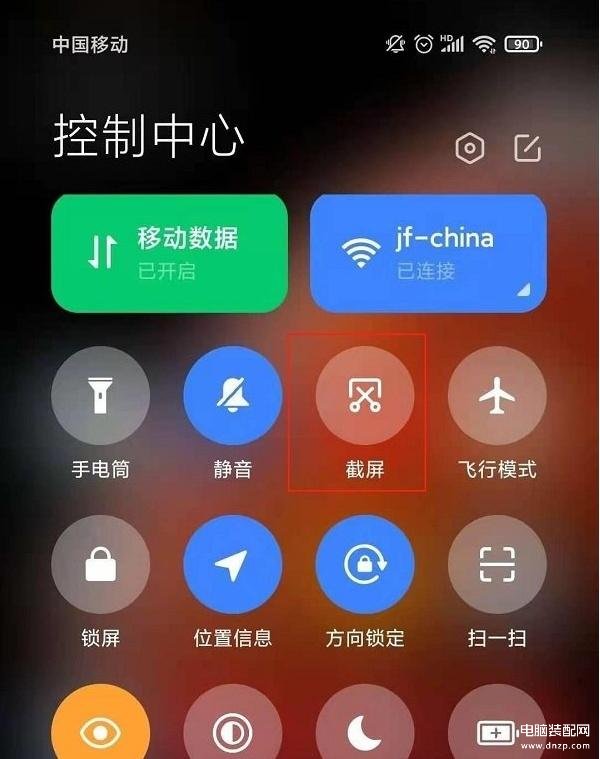Turn off 移动数据 mobile data
Image resolution: width=600 pixels, height=759 pixels.
pos(169,252)
